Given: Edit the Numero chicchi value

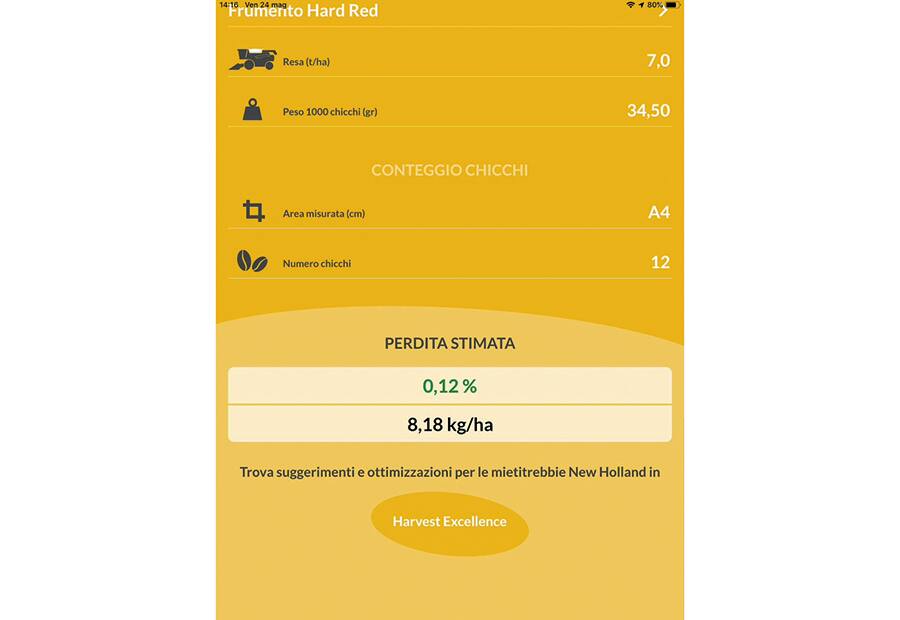Looking at the screenshot, I should tap(659, 262).
